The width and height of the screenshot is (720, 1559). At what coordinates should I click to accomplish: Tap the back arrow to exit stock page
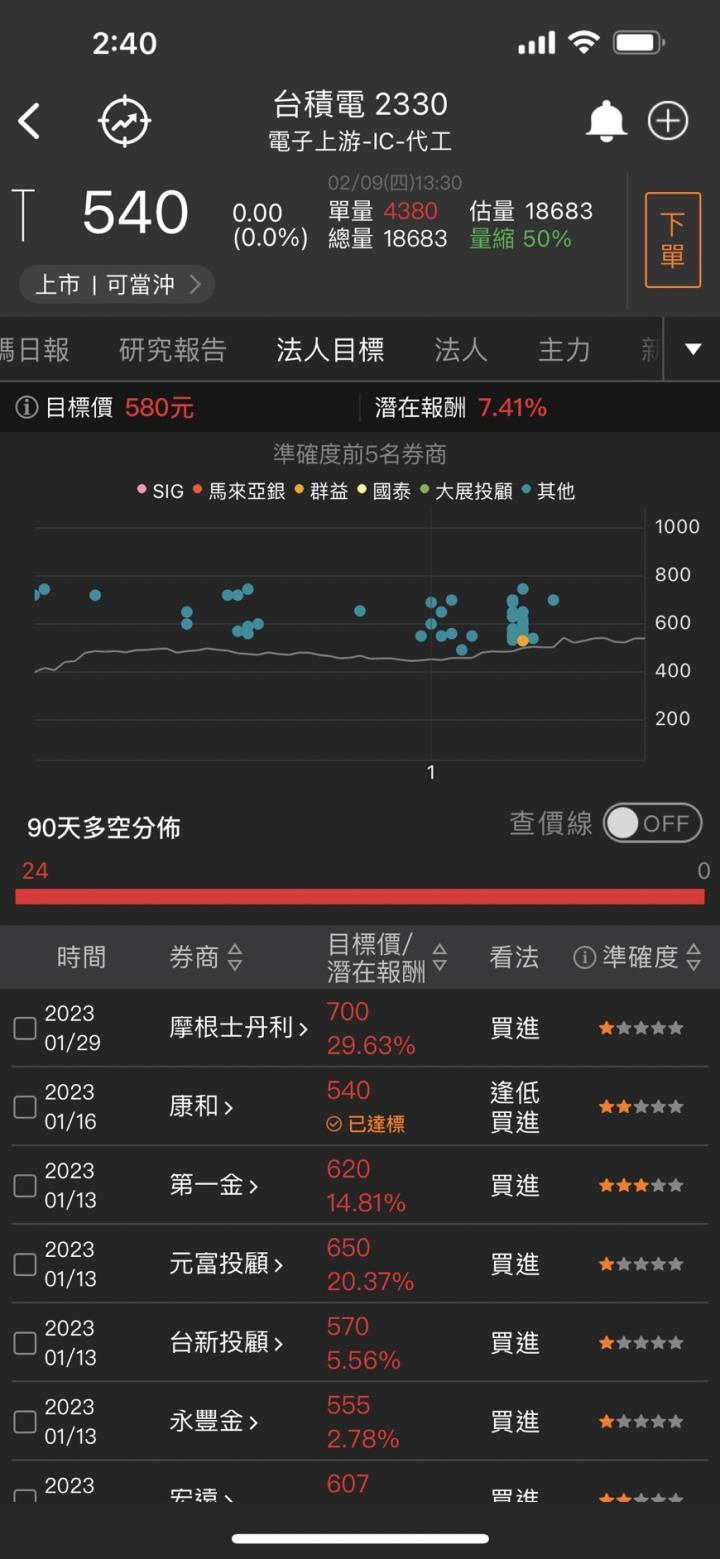point(30,119)
